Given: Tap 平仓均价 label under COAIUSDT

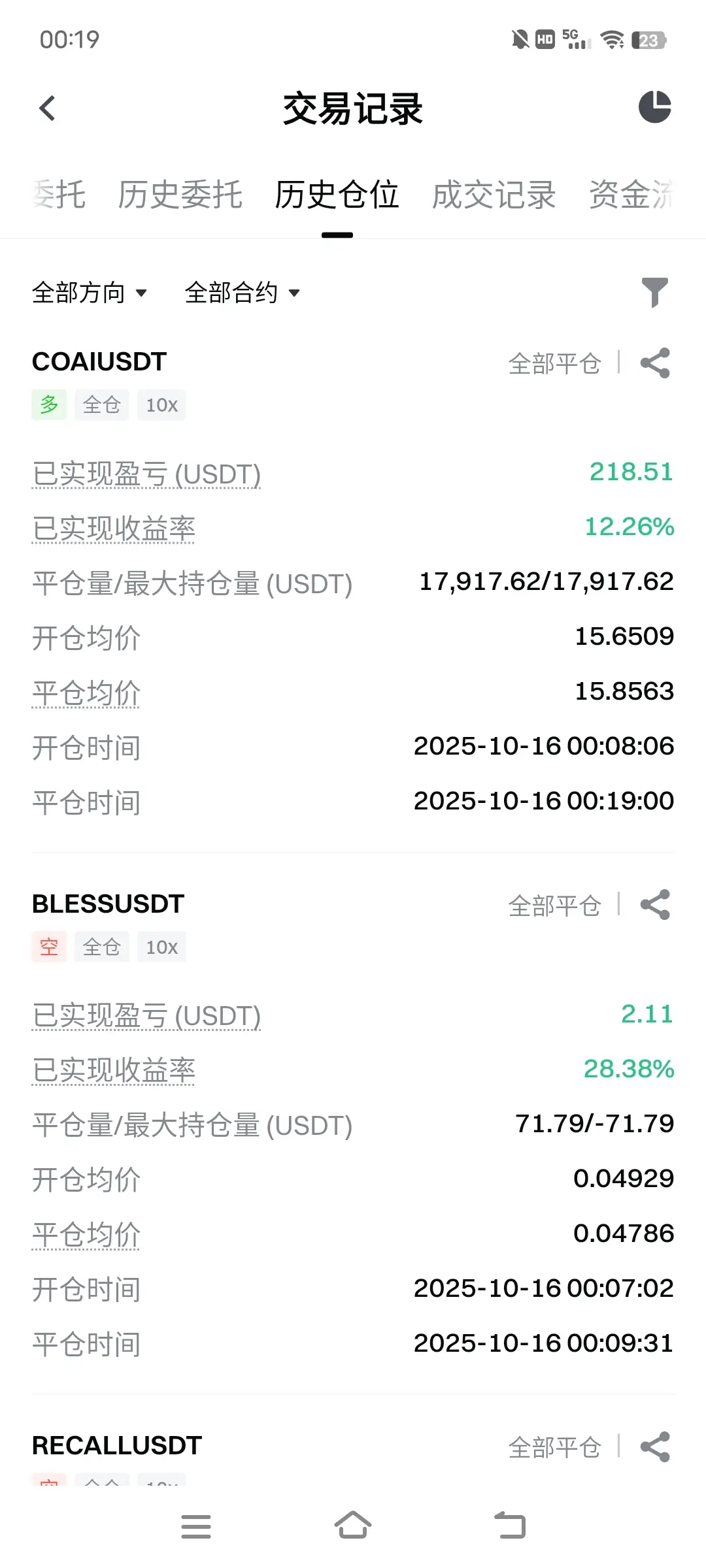Looking at the screenshot, I should (86, 693).
